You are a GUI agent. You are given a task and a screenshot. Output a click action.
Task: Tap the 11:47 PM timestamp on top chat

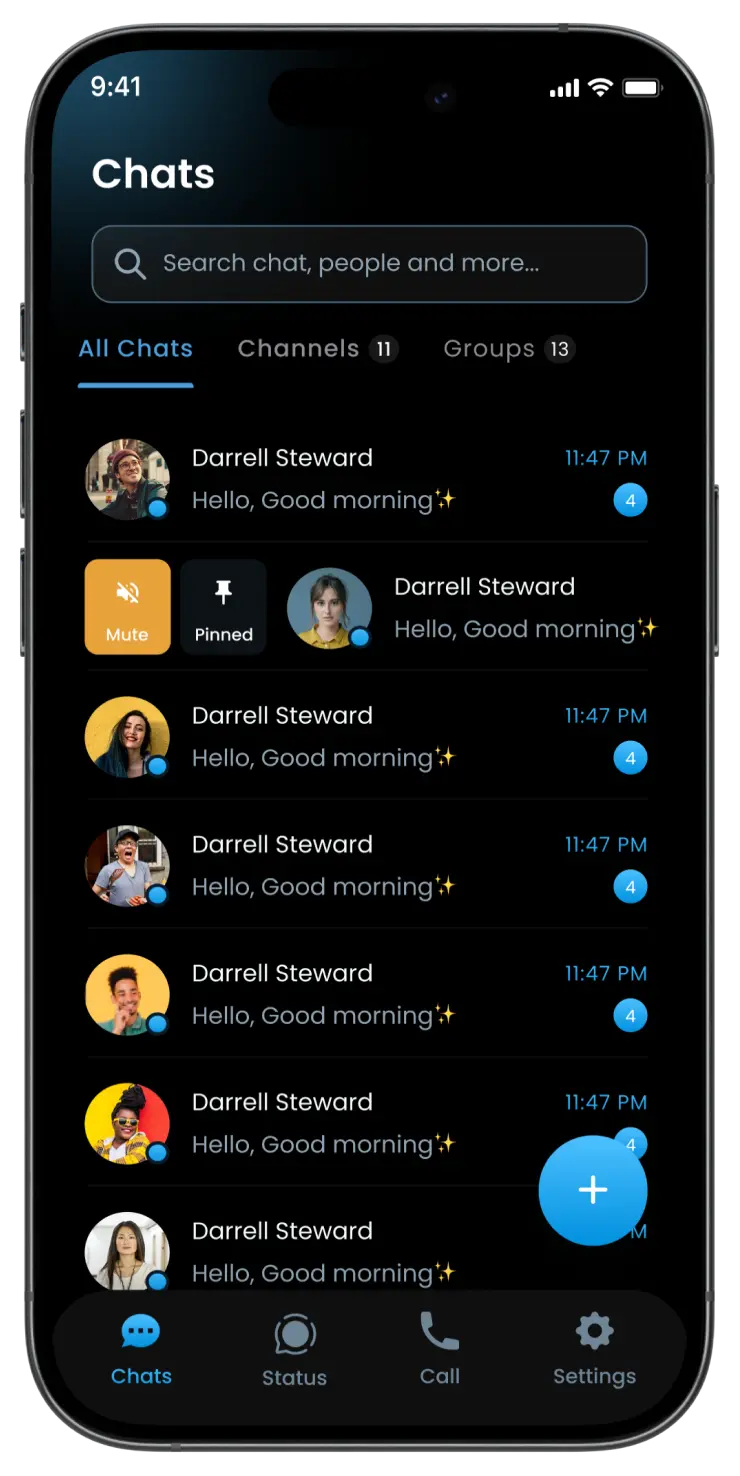606,457
